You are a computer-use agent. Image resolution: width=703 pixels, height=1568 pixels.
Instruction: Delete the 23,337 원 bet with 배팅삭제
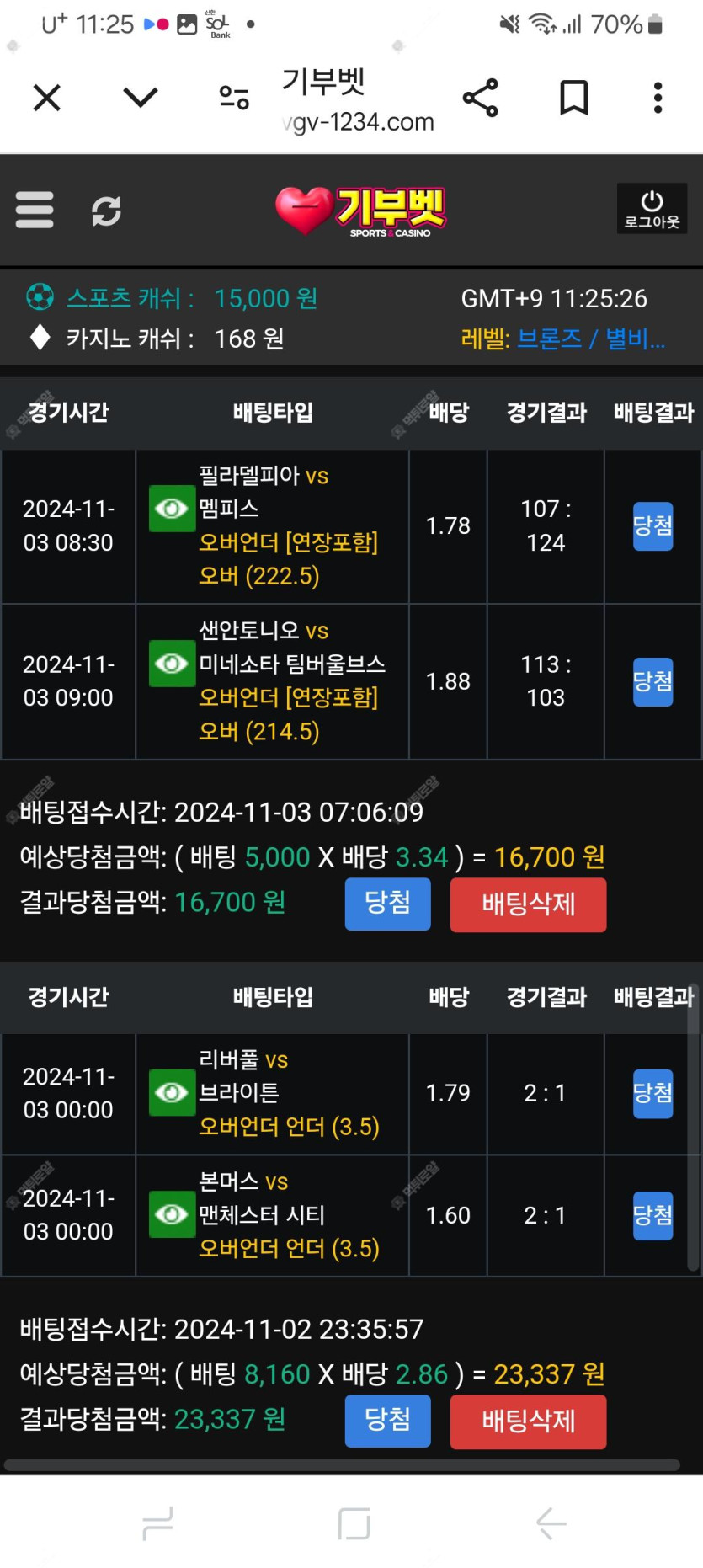point(528,1421)
